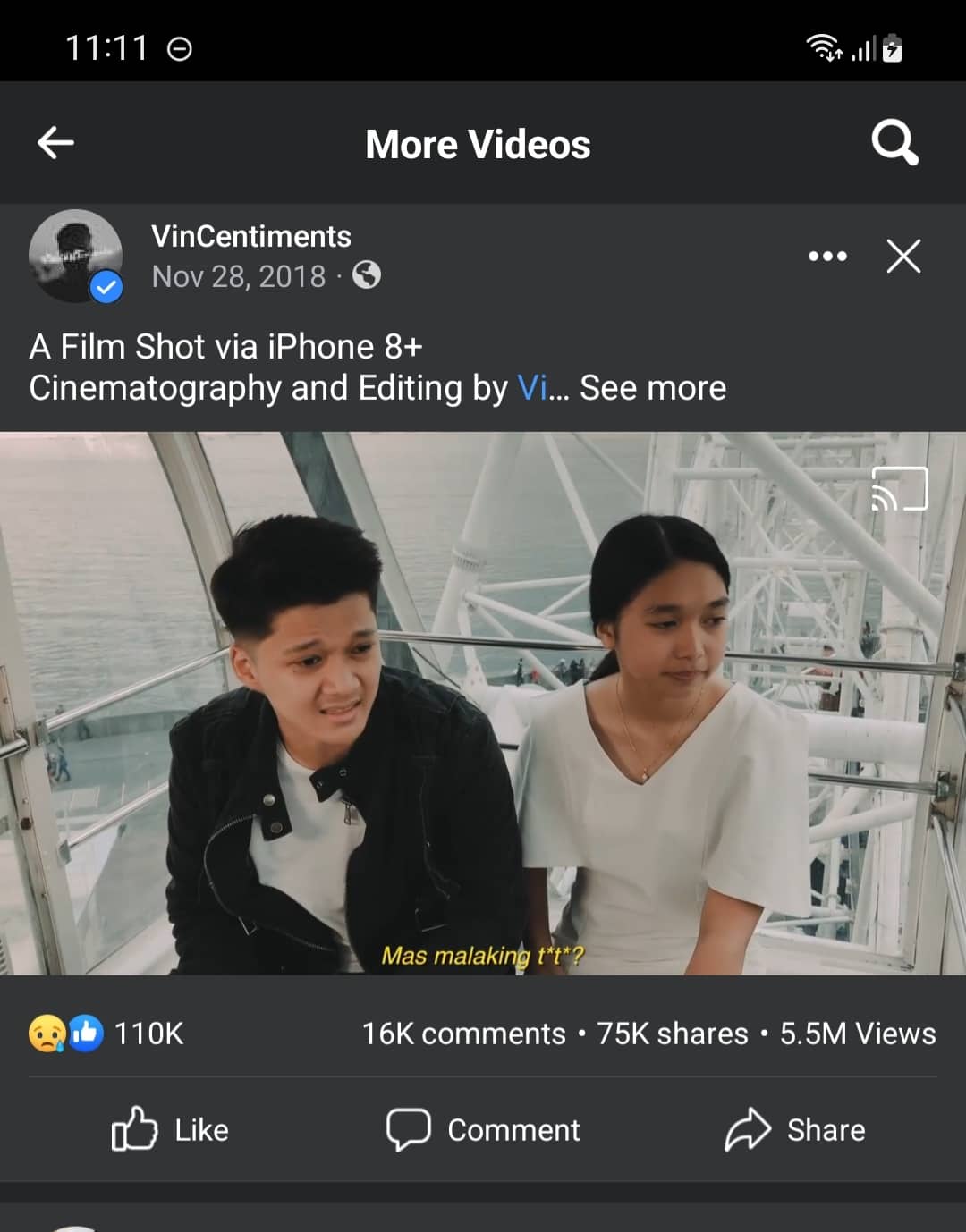Viewport: 966px width, 1232px height.
Task: Expand caption with See more
Action: point(653,388)
